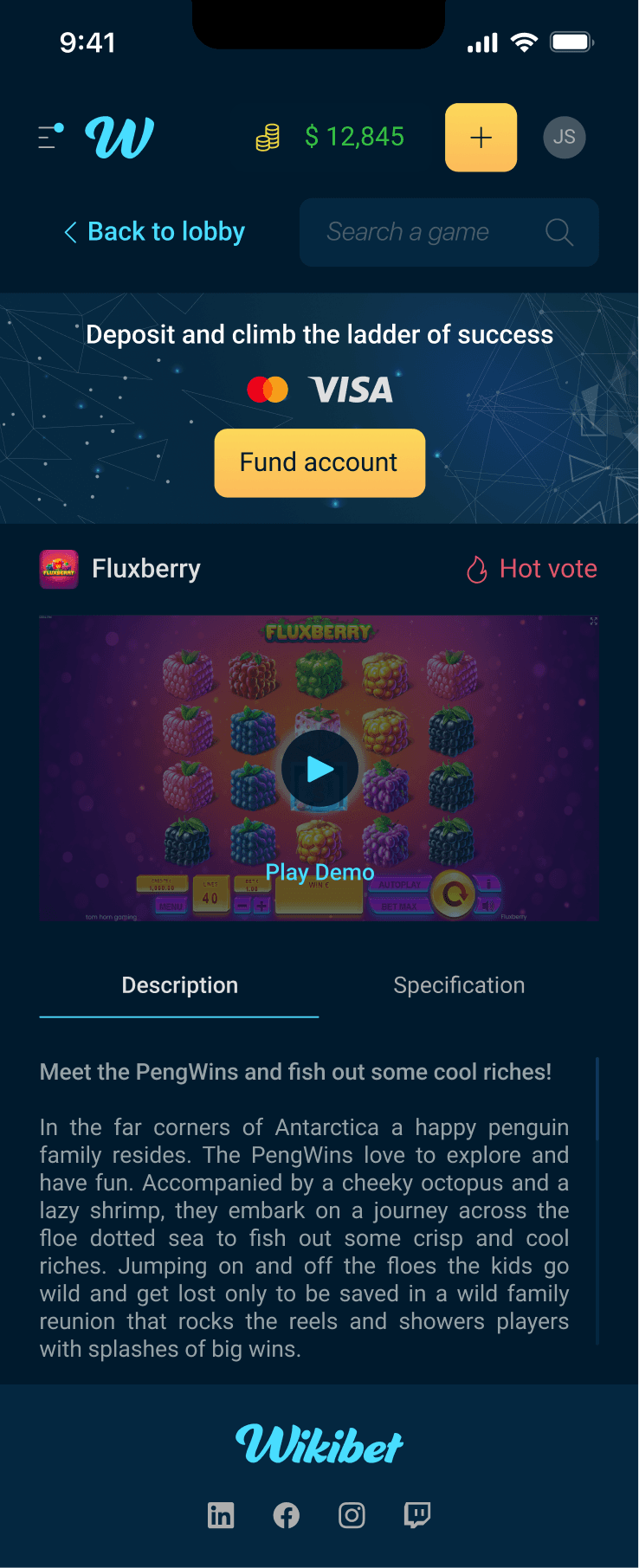The height and width of the screenshot is (1568, 639).
Task: Open Wikibet's Instagram page
Action: (352, 1515)
